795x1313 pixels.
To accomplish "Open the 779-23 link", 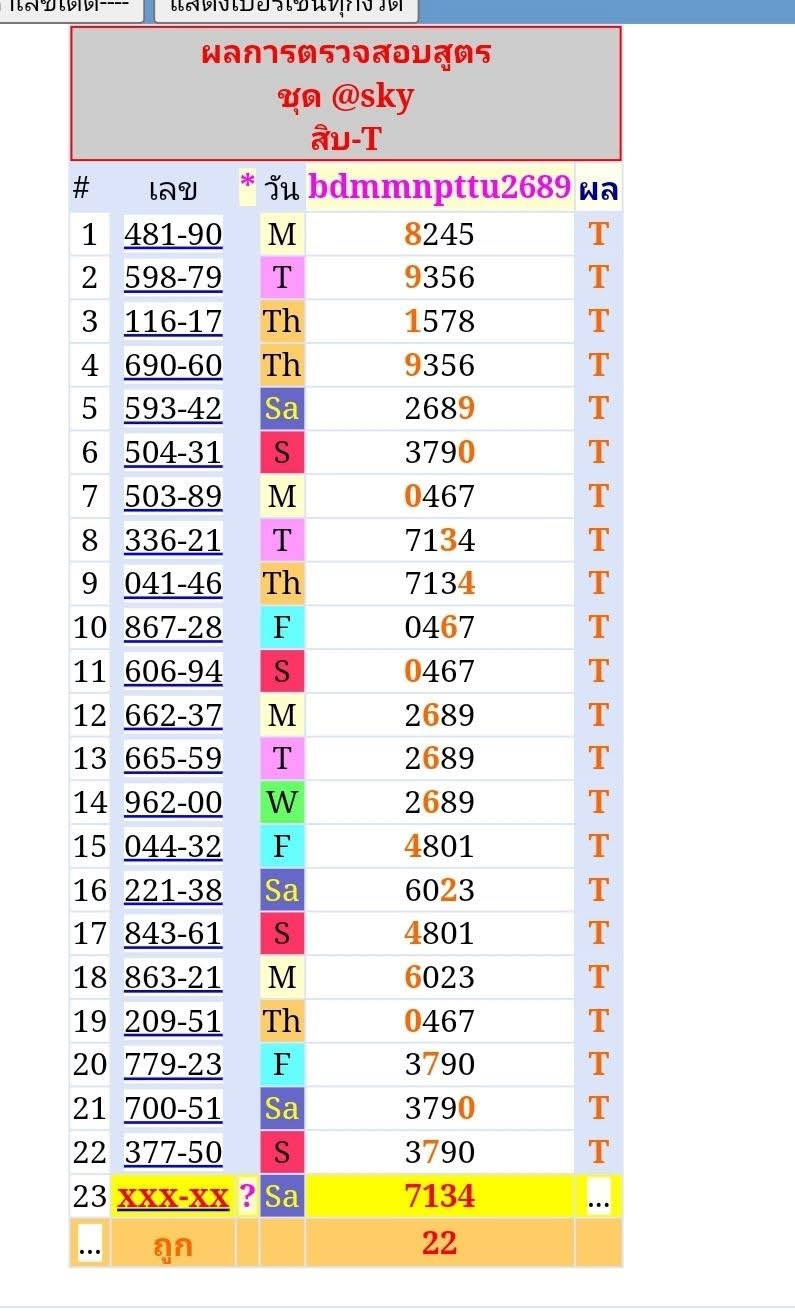I will click(x=173, y=1064).
